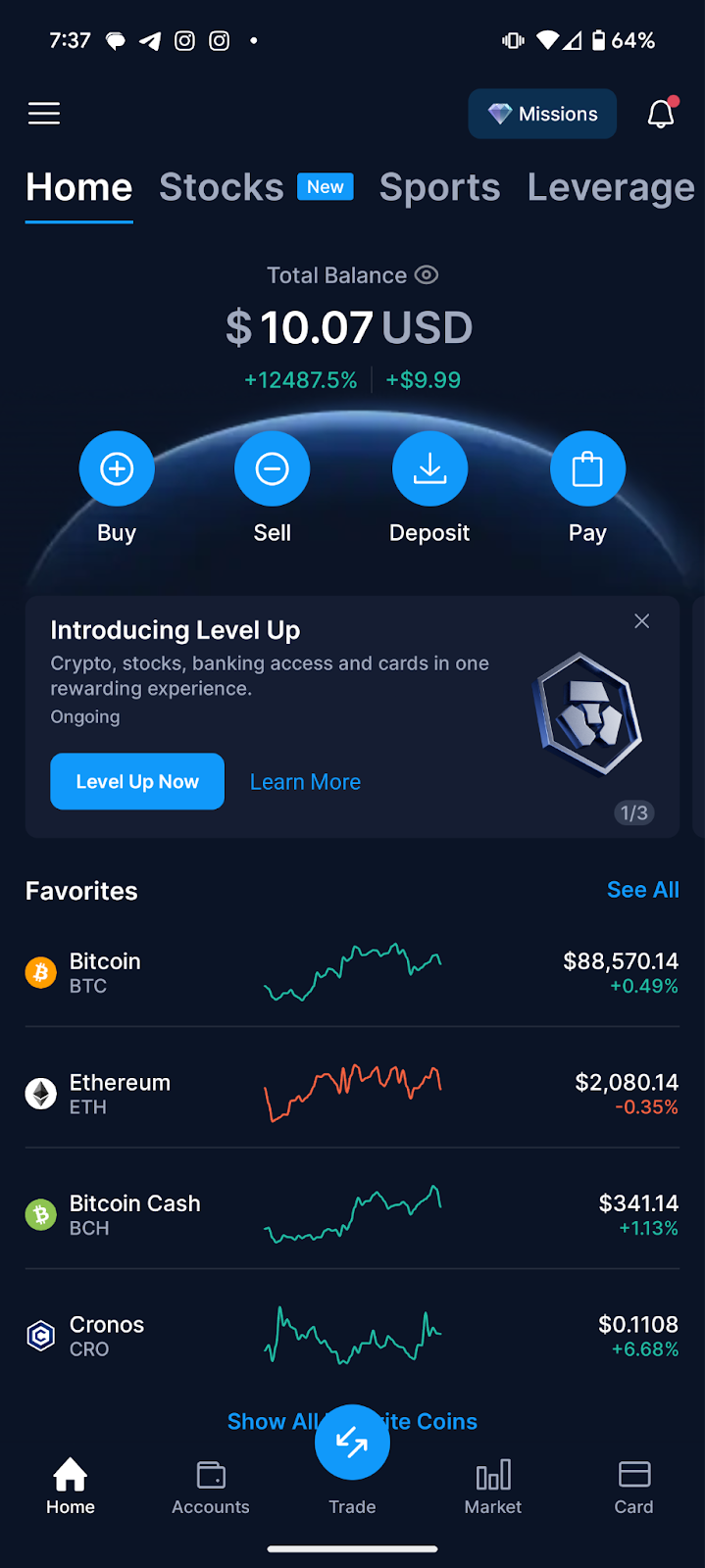Open the hamburger drawer menu
The width and height of the screenshot is (705, 1568).
[43, 114]
